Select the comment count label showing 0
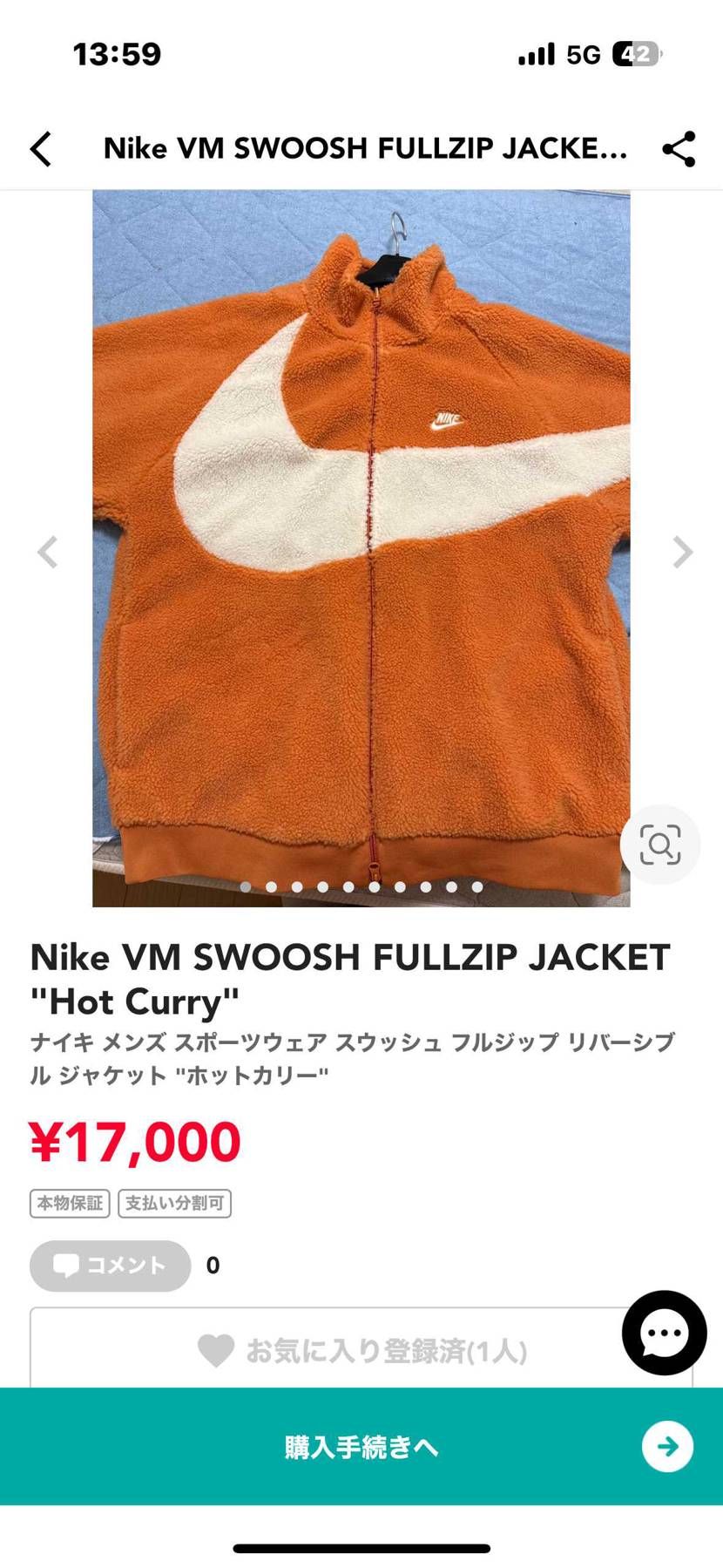This screenshot has height=1568, width=723. click(212, 1265)
